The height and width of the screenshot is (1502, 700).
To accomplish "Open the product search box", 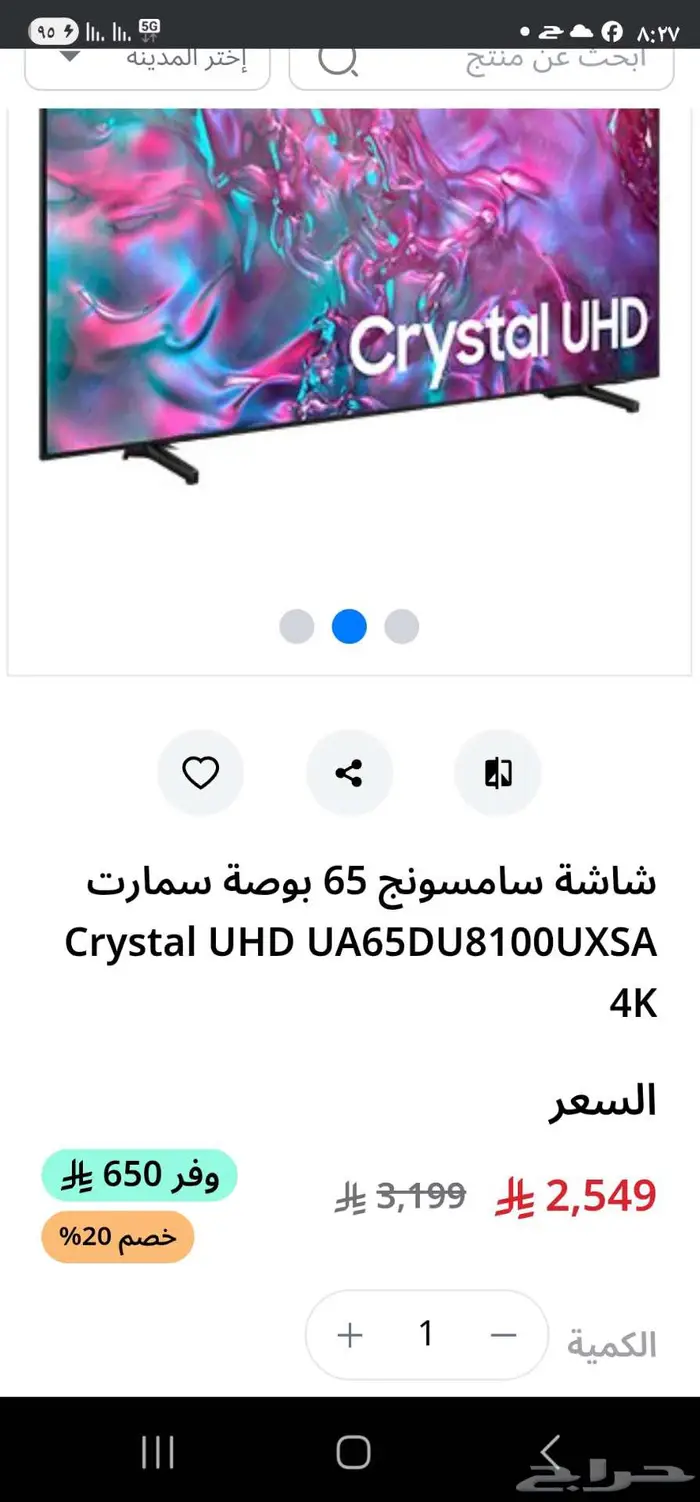I will point(480,62).
